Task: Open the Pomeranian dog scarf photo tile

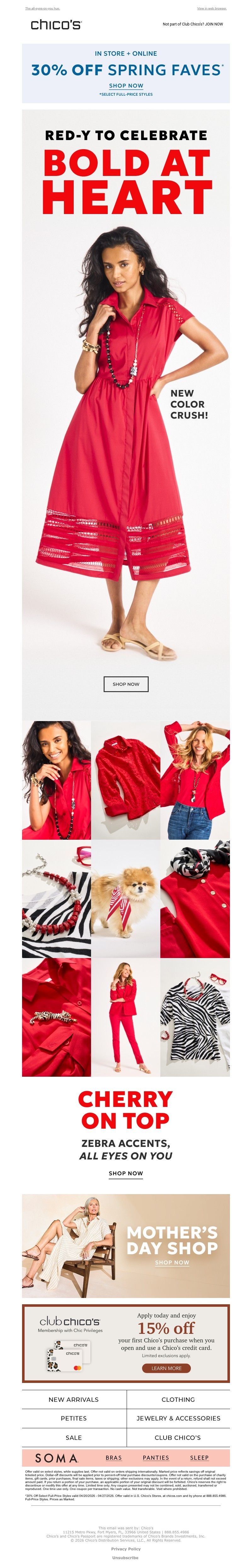Action: pyautogui.click(x=126, y=899)
